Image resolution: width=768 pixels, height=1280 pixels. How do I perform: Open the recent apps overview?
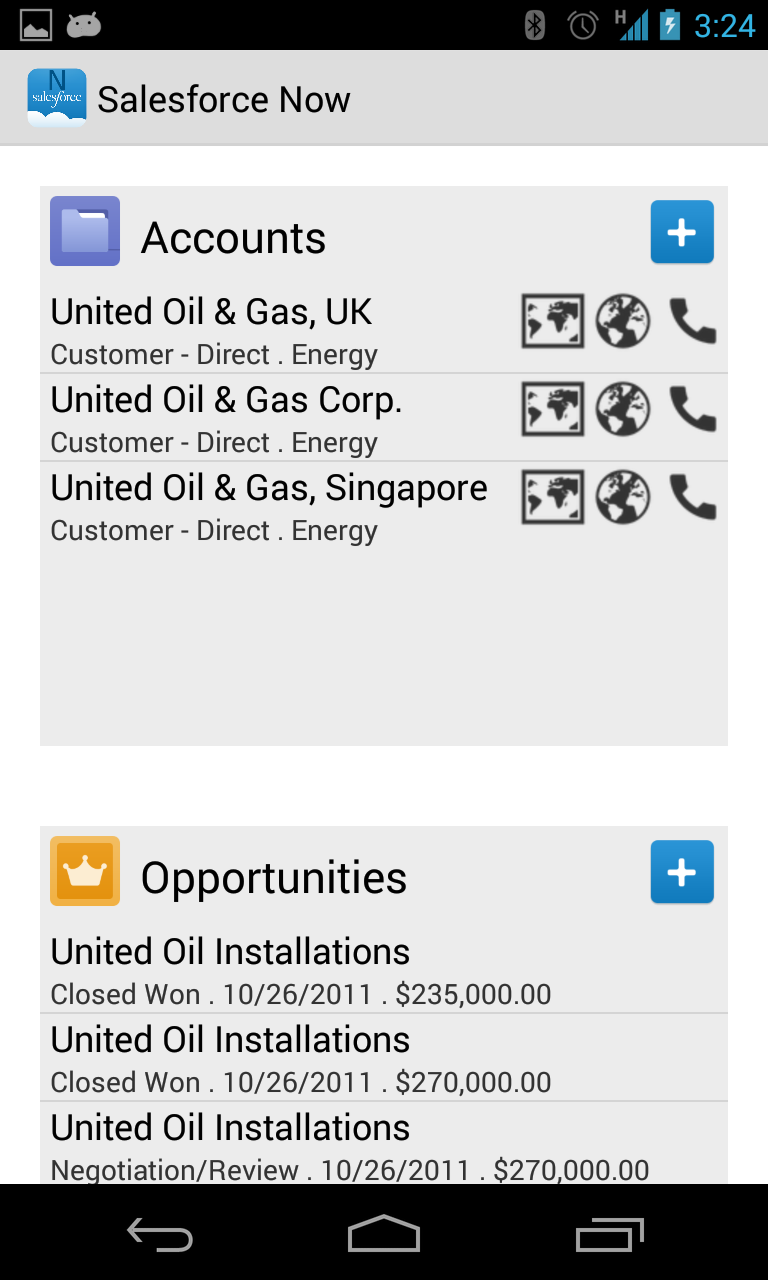[x=610, y=1236]
